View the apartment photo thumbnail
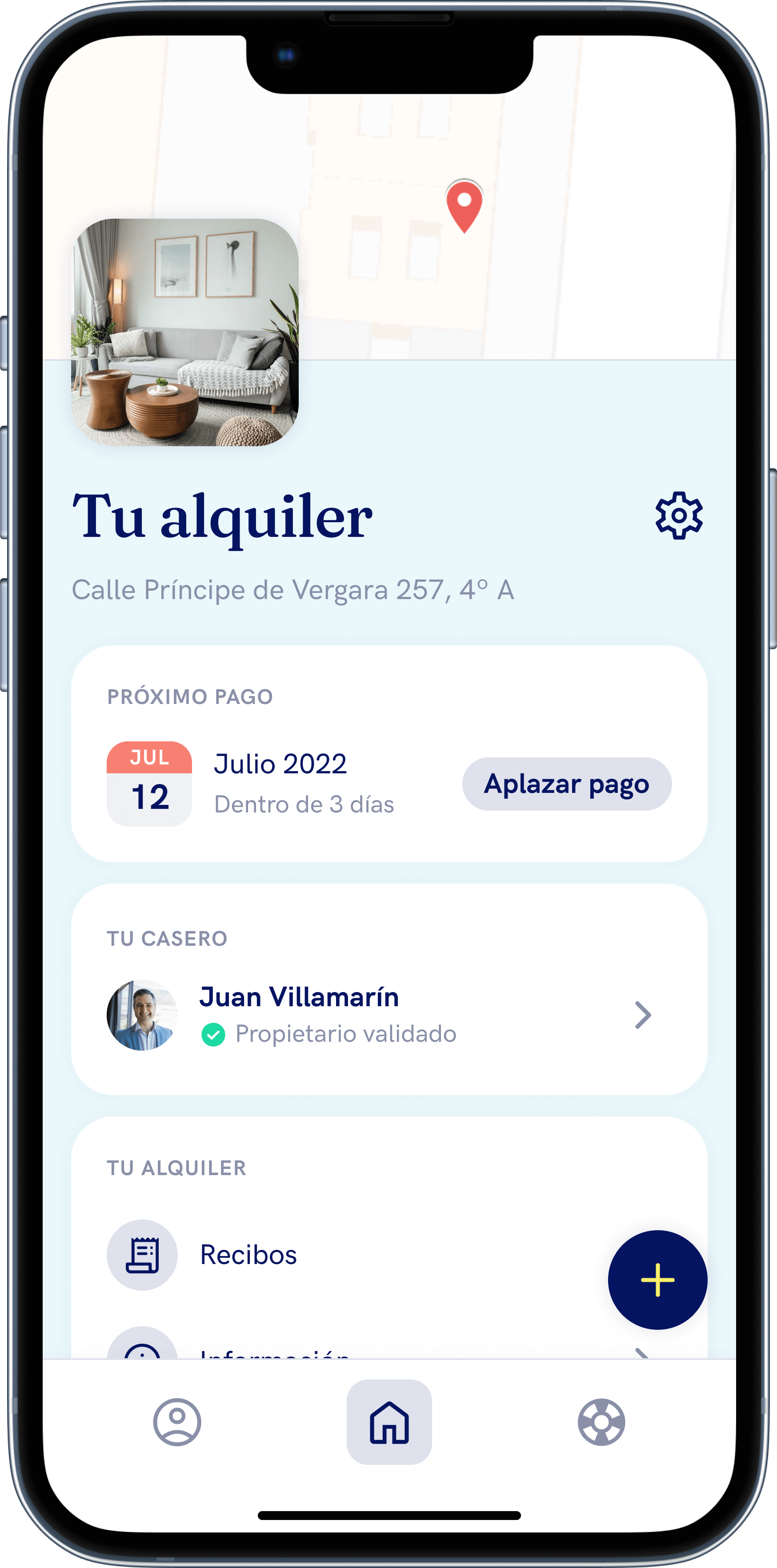The image size is (777, 1568). click(x=185, y=332)
